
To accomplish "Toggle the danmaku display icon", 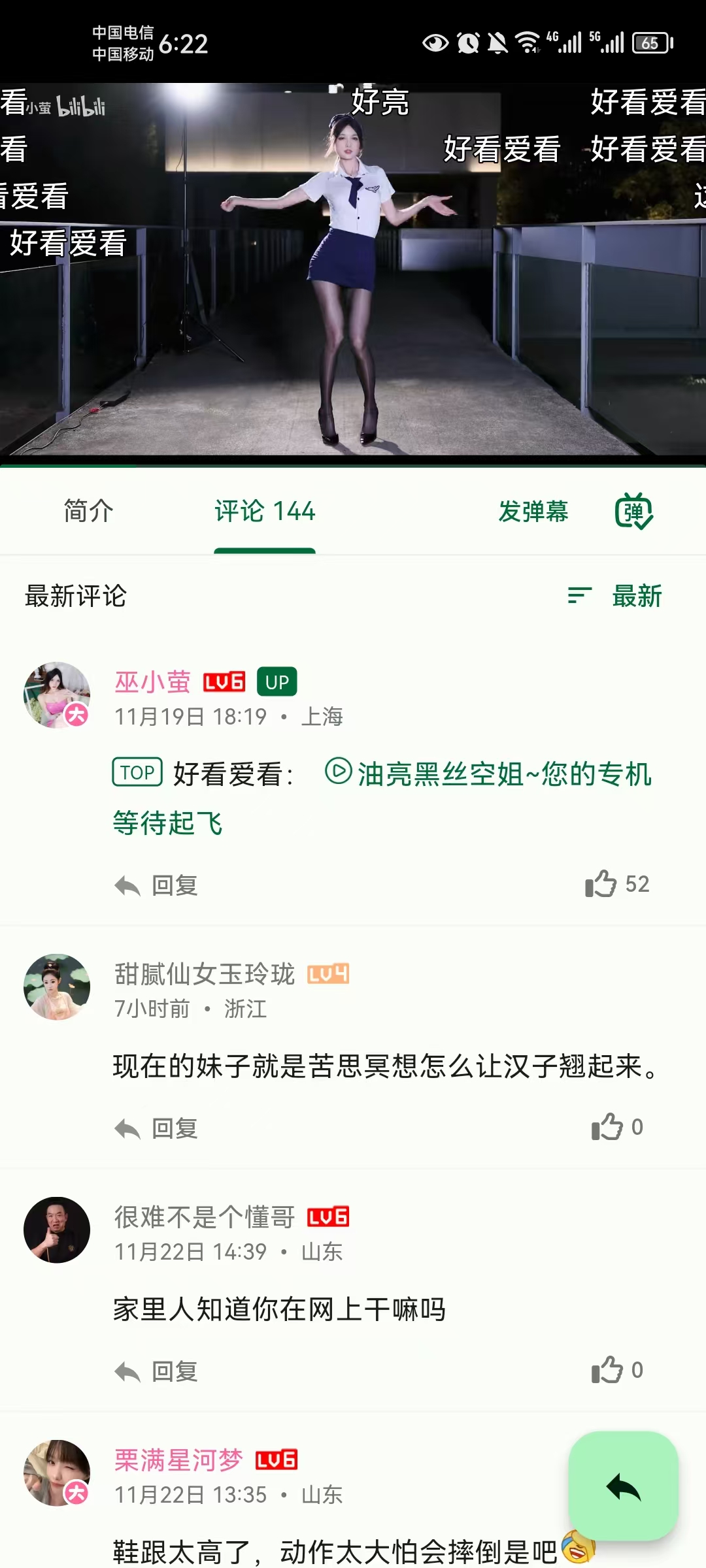I will (633, 511).
